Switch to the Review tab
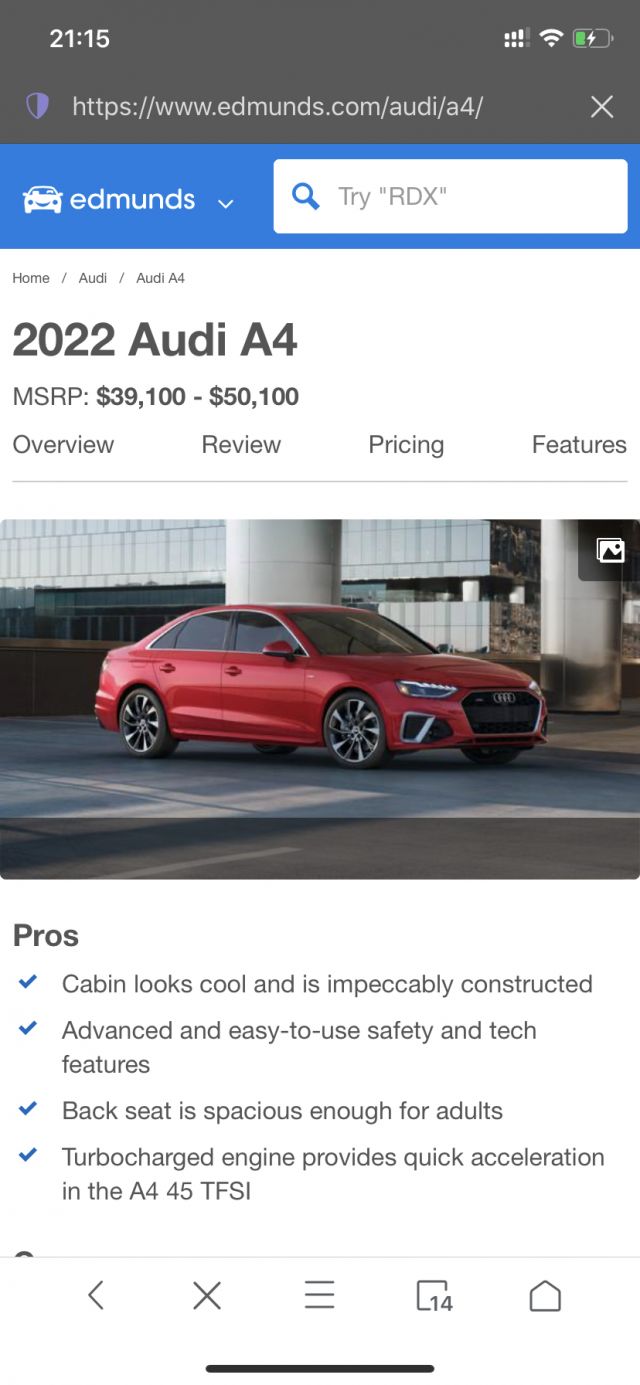The width and height of the screenshot is (640, 1385). click(241, 445)
